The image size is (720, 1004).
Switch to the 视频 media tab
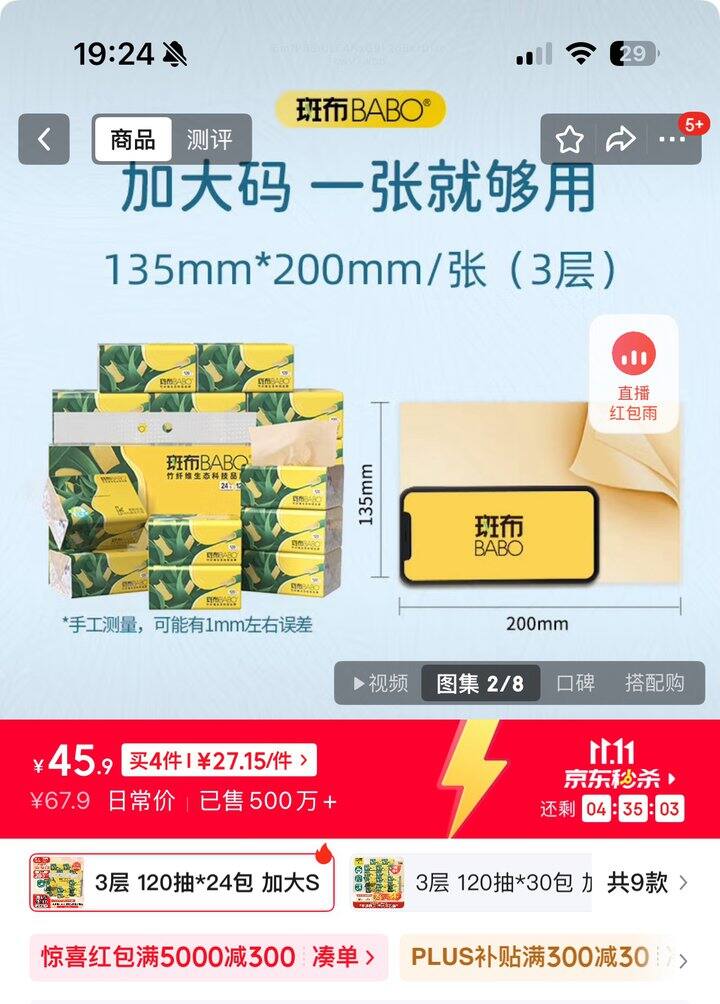pyautogui.click(x=380, y=683)
